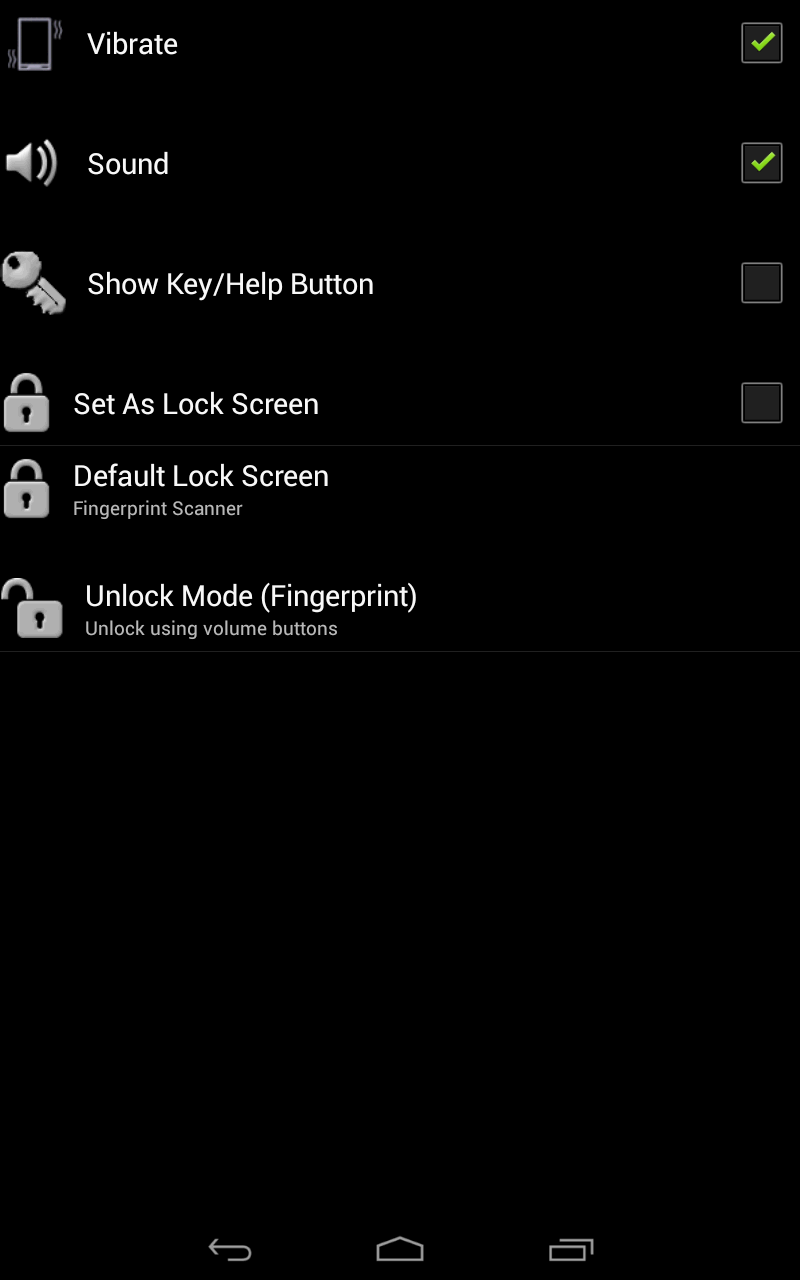Tap the lock icon next to Default Lock Screen
The height and width of the screenshot is (1280, 800).
pyautogui.click(x=26, y=488)
